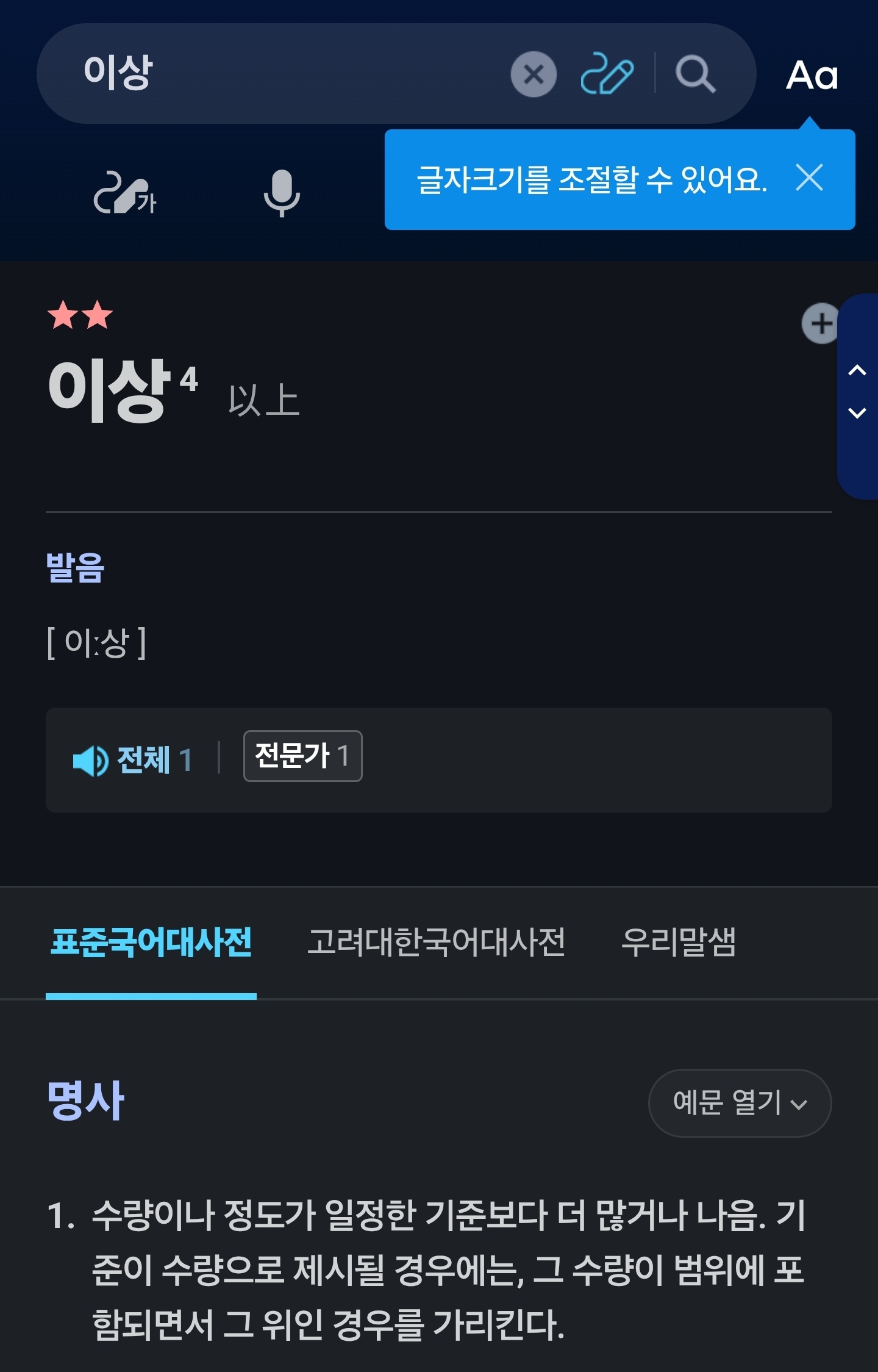This screenshot has height=1372, width=878.
Task: Start voice search with the microphone
Action: pos(282,193)
